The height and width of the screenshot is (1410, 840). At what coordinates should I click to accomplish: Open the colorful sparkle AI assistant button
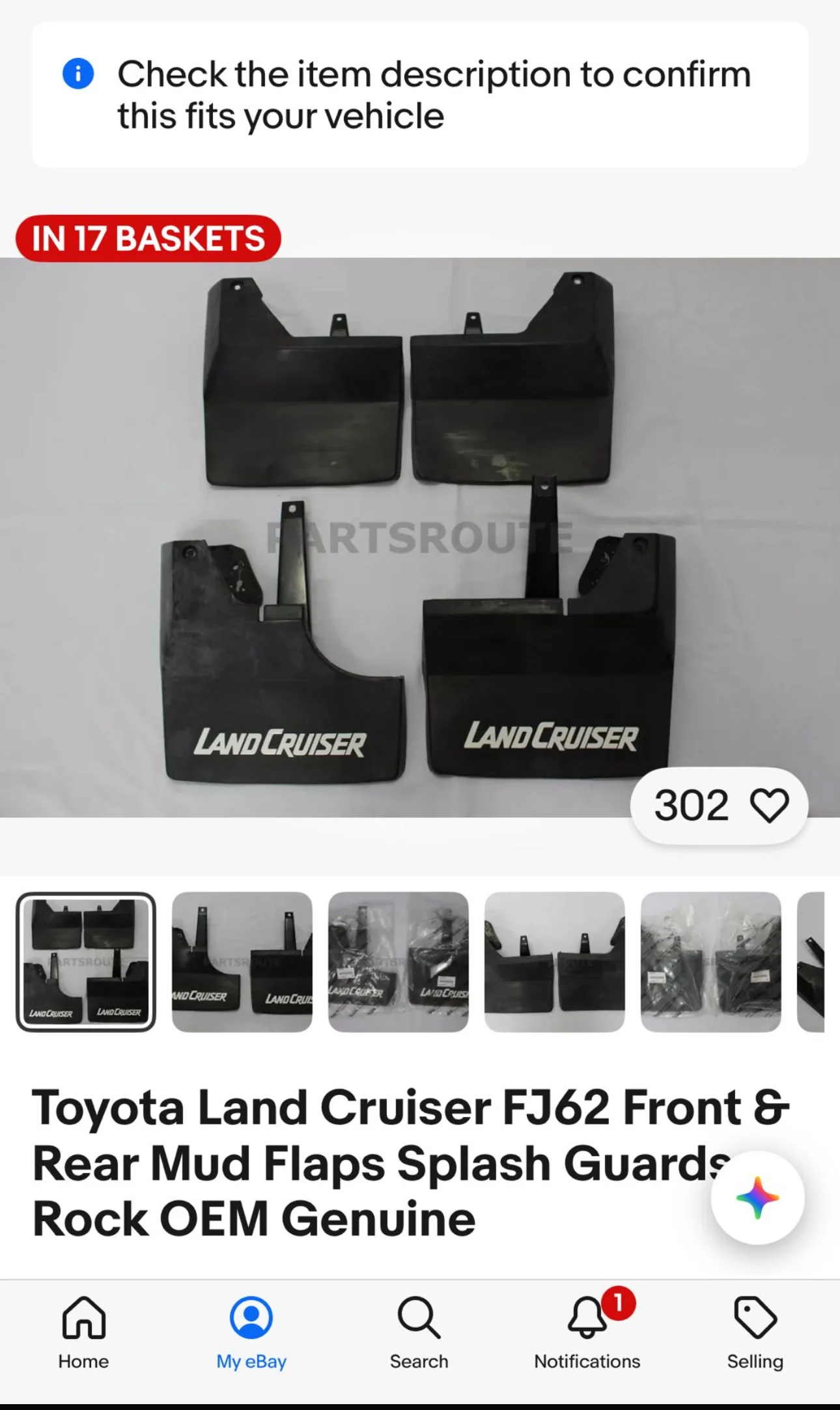pyautogui.click(x=757, y=1198)
